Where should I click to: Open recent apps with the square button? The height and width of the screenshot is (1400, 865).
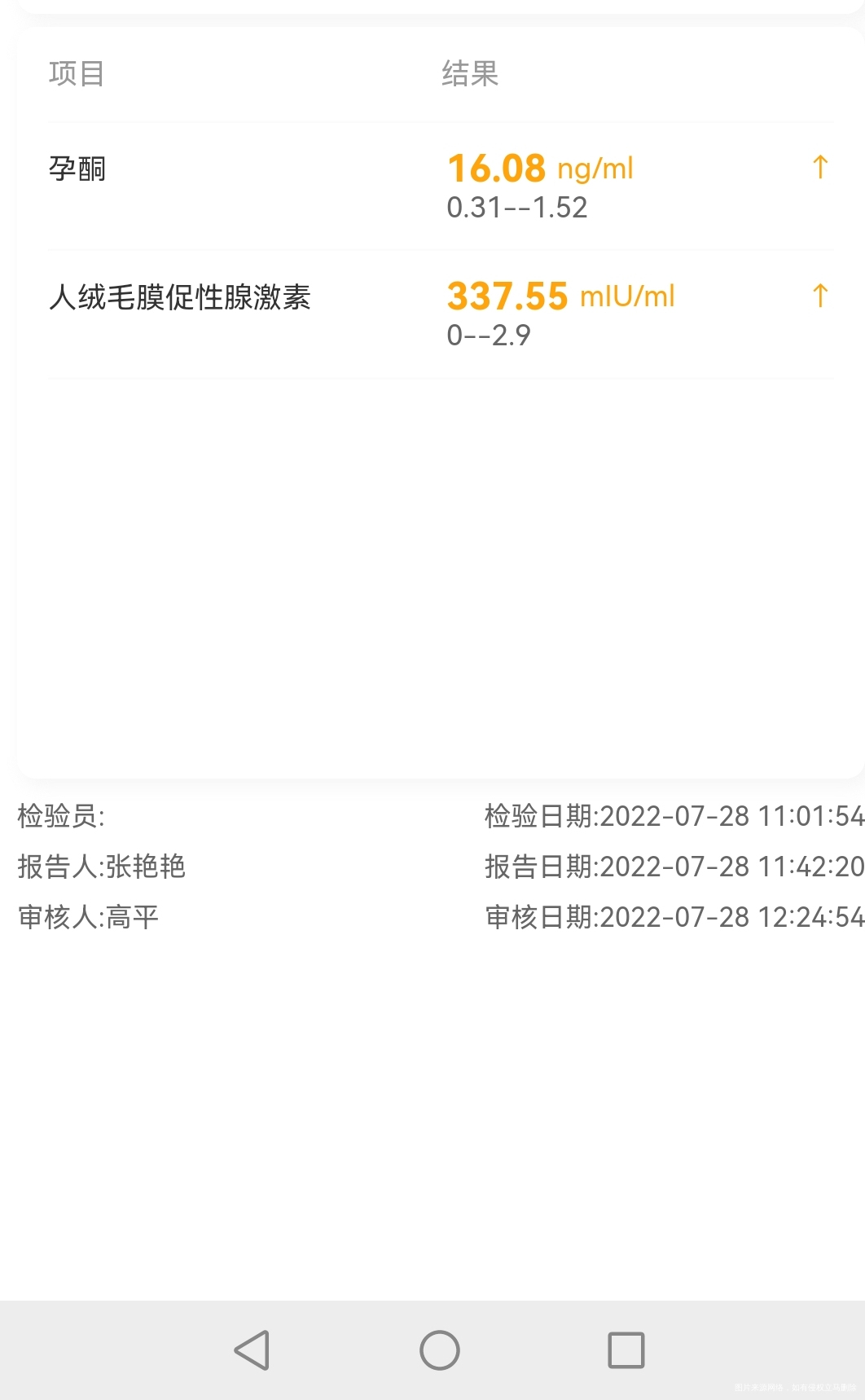pyautogui.click(x=625, y=1349)
